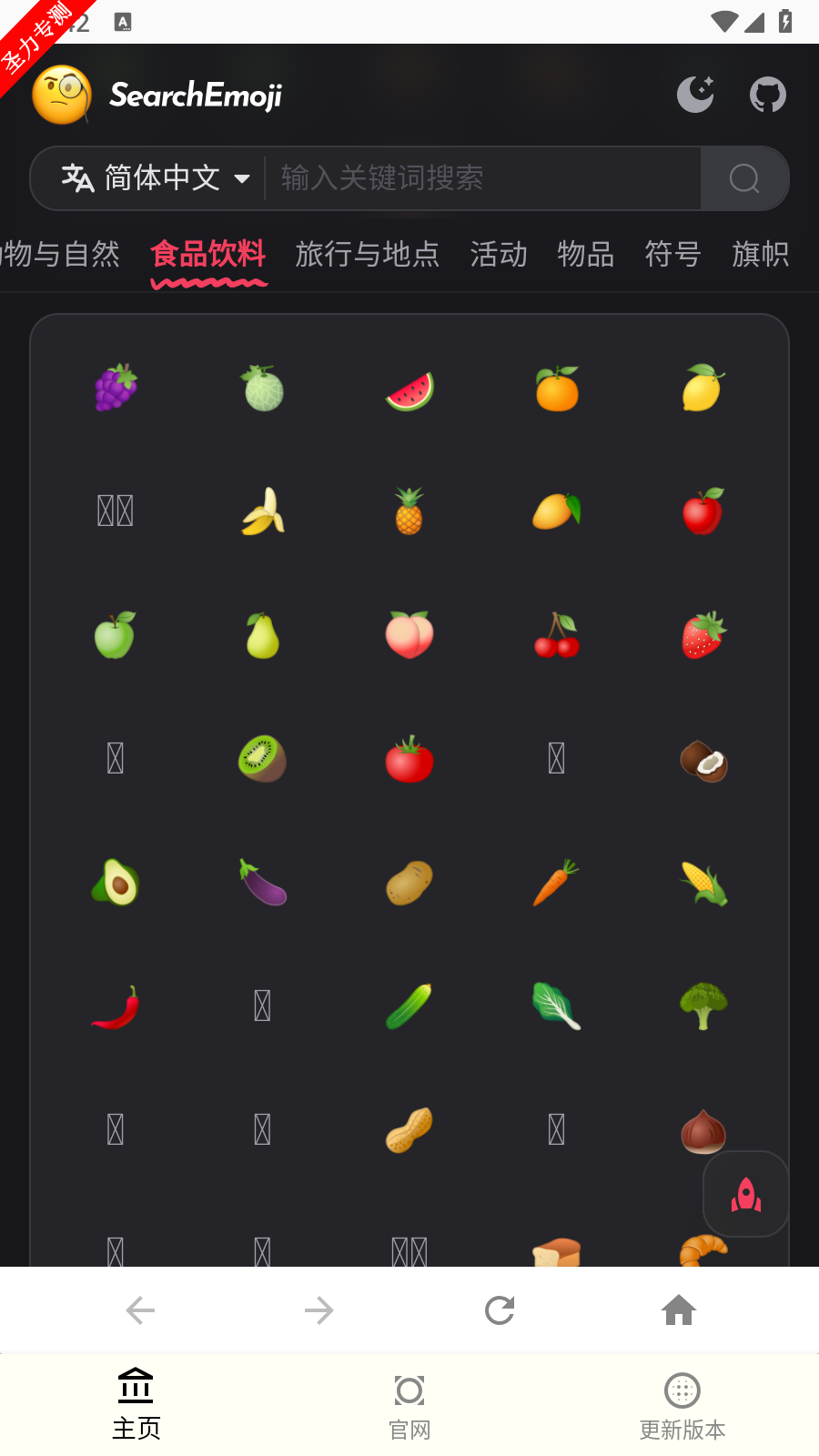
Task: Switch to the 旅行与地点 category tab
Action: pyautogui.click(x=368, y=254)
